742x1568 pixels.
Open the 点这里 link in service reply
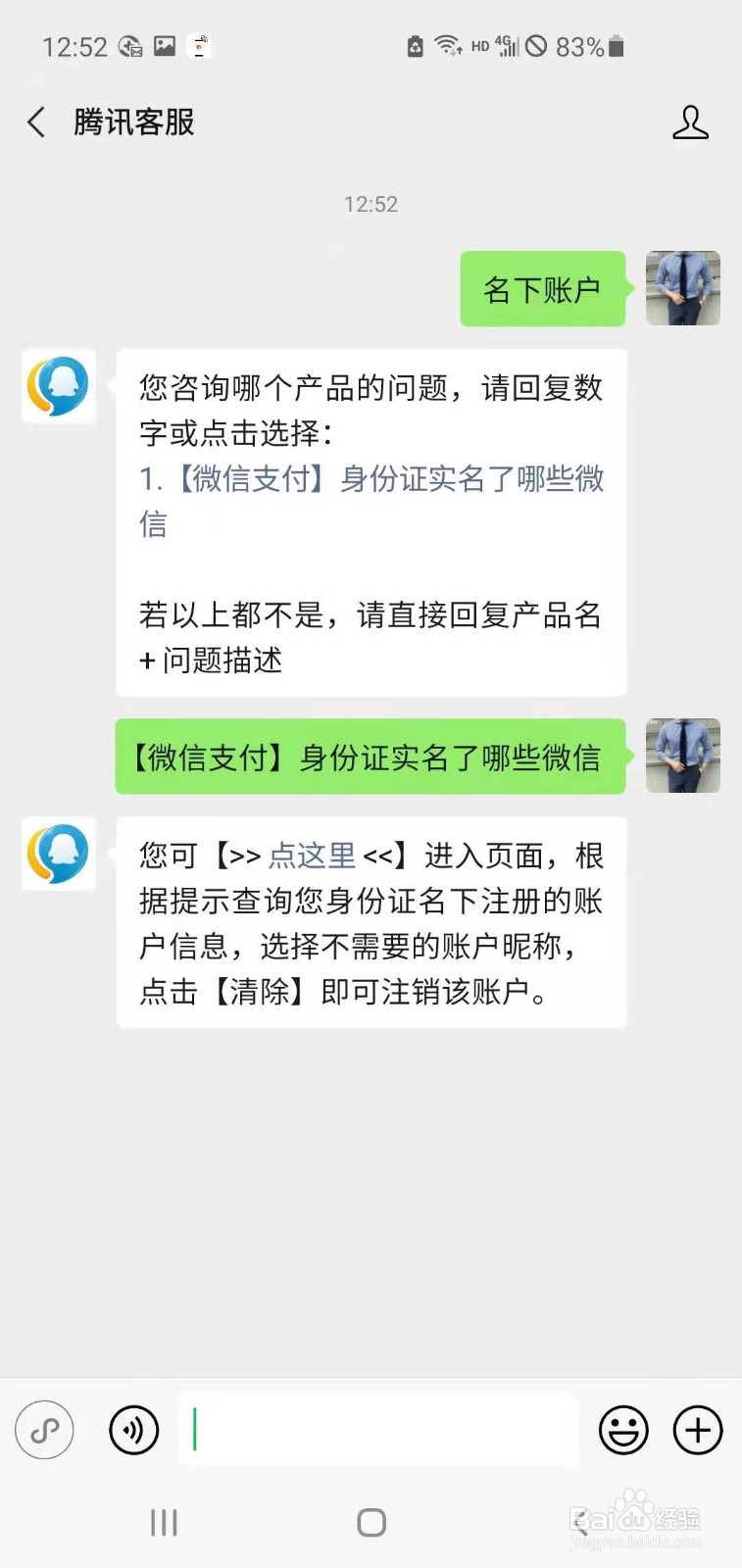tap(310, 856)
